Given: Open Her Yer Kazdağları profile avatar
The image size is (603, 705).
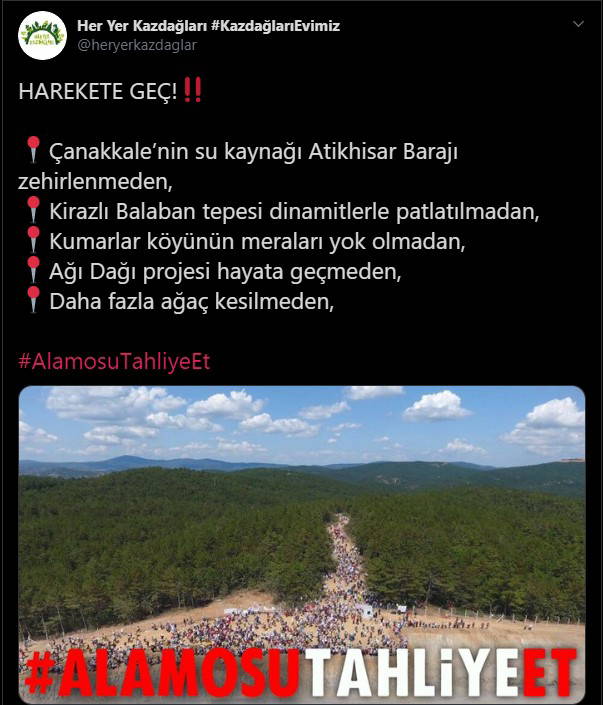Looking at the screenshot, I should [x=42, y=36].
